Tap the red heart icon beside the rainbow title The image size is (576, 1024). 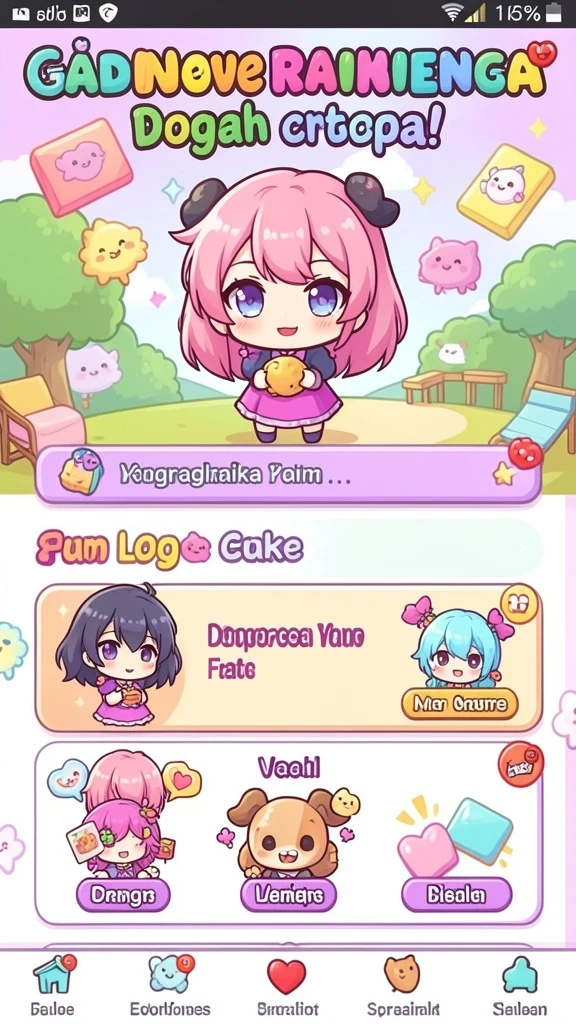pyautogui.click(x=541, y=55)
